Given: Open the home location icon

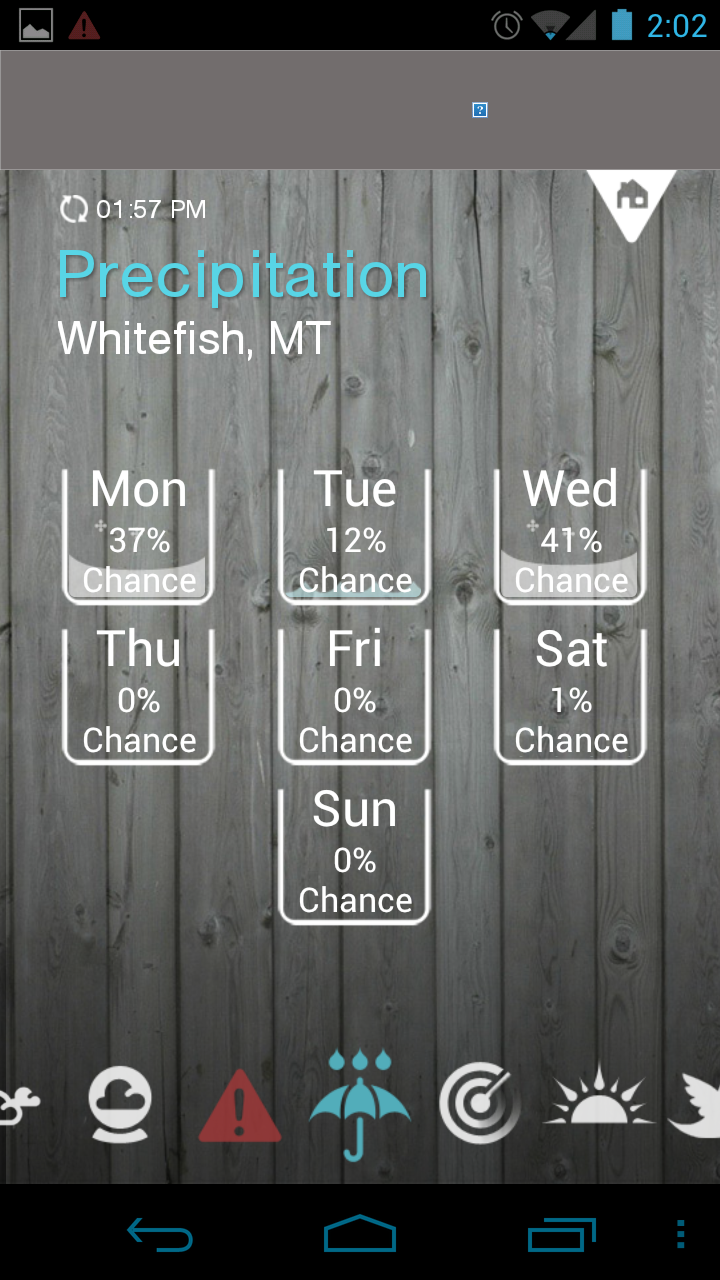Looking at the screenshot, I should point(632,195).
